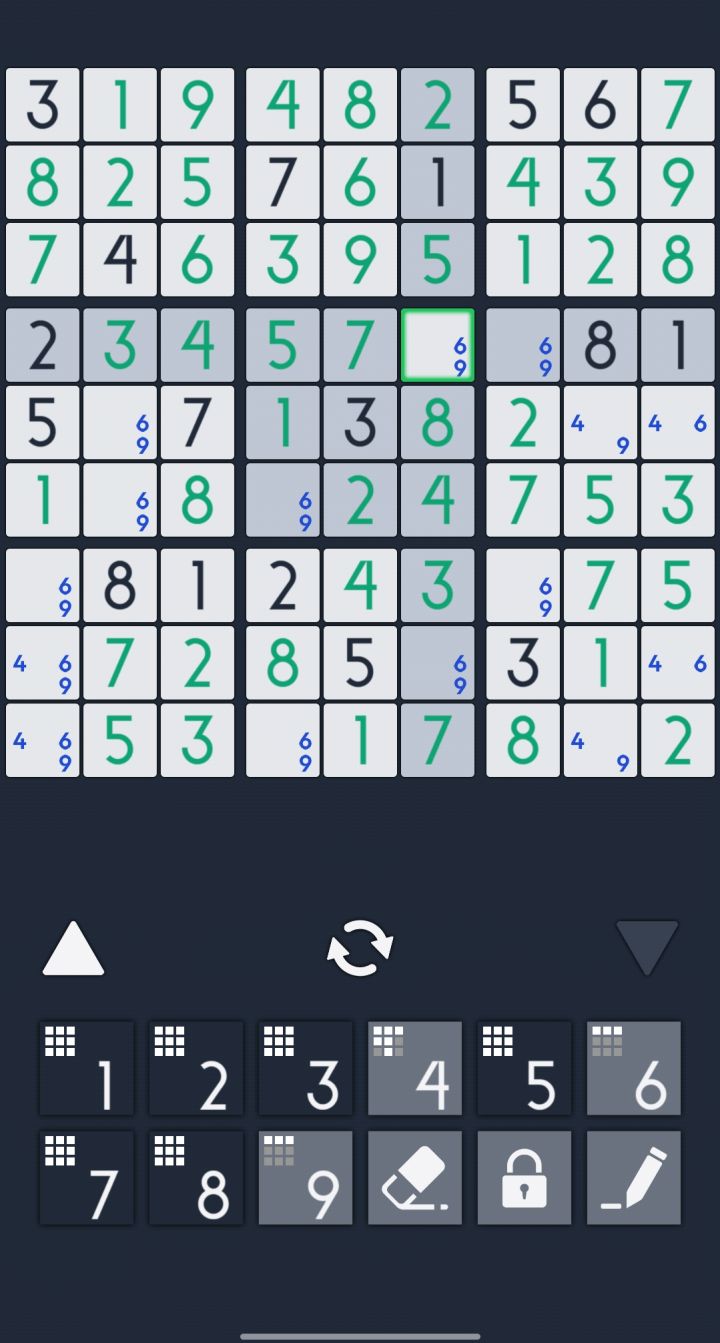Select the pencil notes icon
Screen dimensions: 720x1343
634,1177
